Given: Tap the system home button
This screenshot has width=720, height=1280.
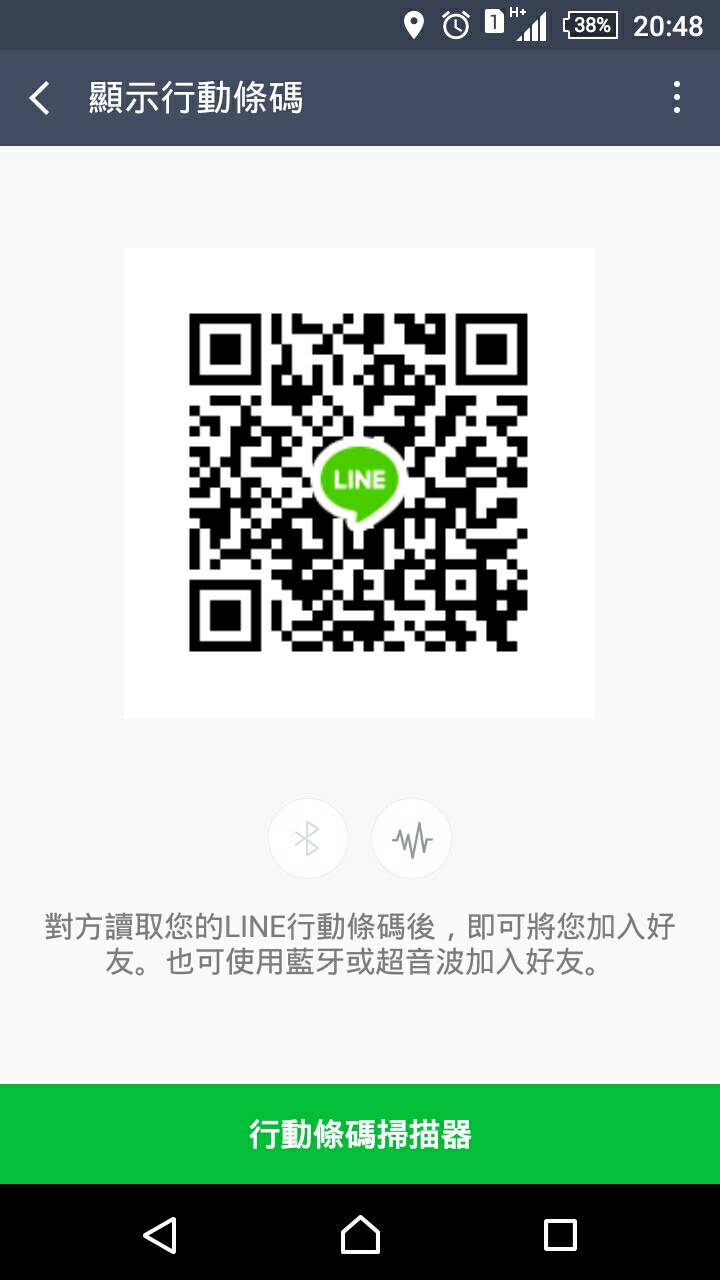Looking at the screenshot, I should (x=360, y=1235).
